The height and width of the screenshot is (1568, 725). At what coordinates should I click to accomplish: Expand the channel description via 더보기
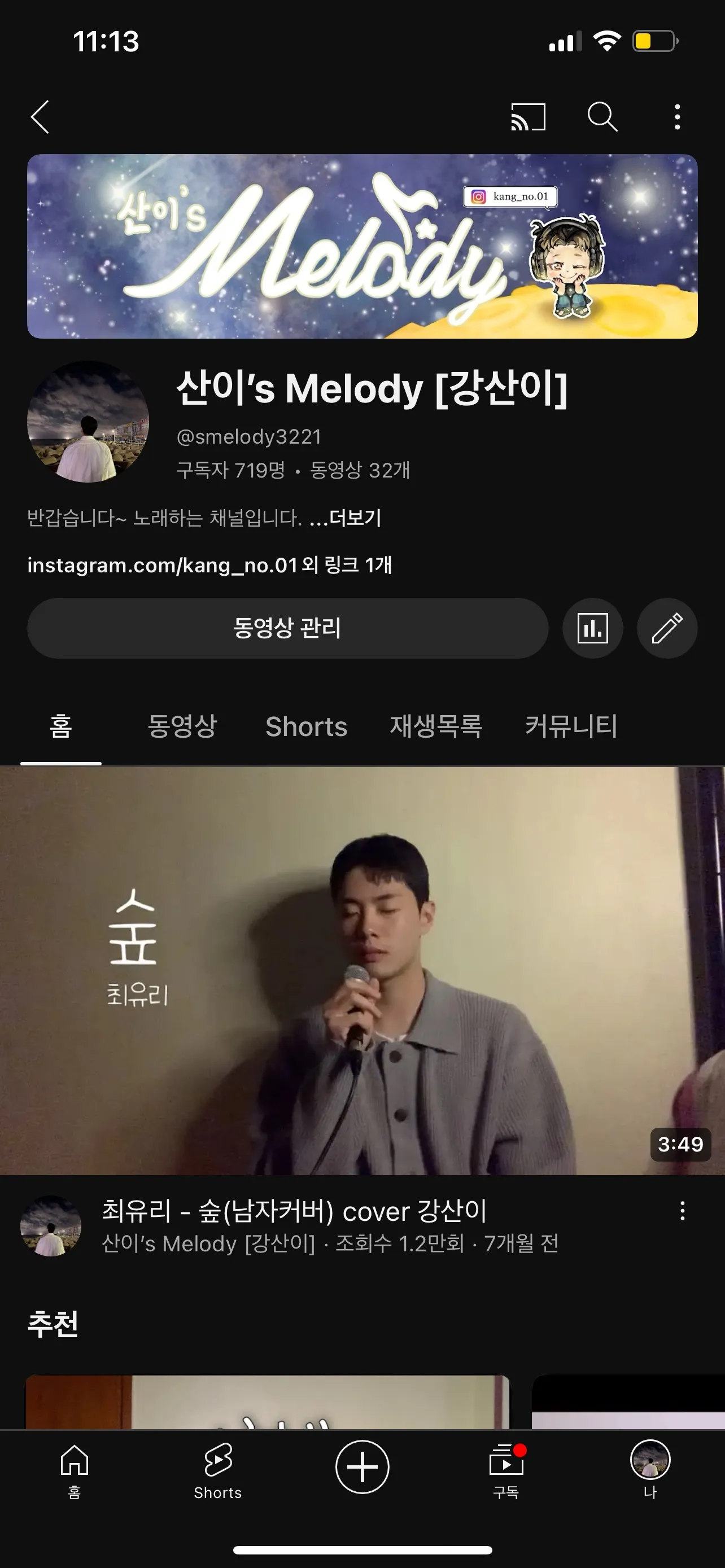(347, 518)
